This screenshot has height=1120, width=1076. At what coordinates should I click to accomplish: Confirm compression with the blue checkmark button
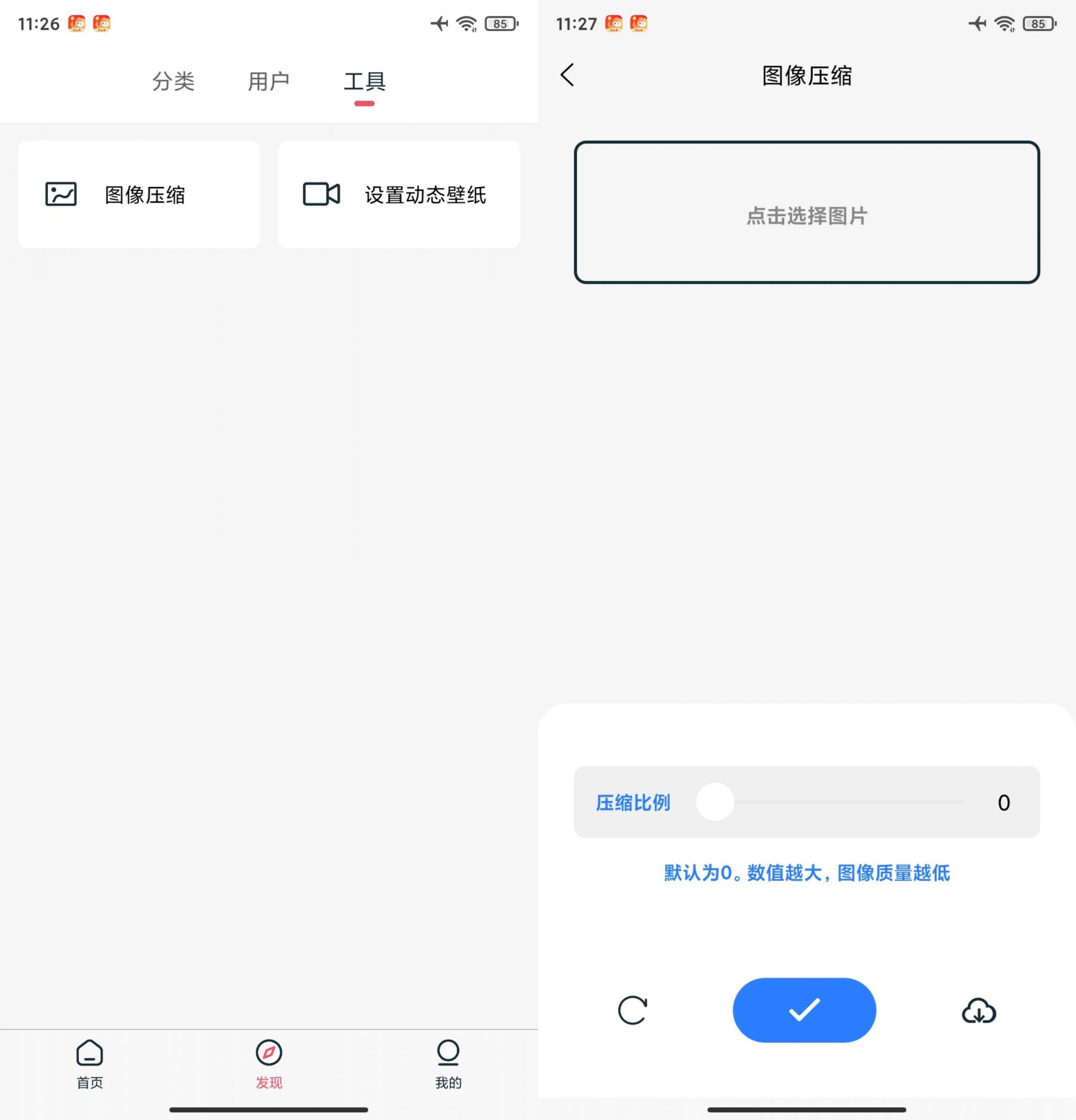pos(804,1010)
